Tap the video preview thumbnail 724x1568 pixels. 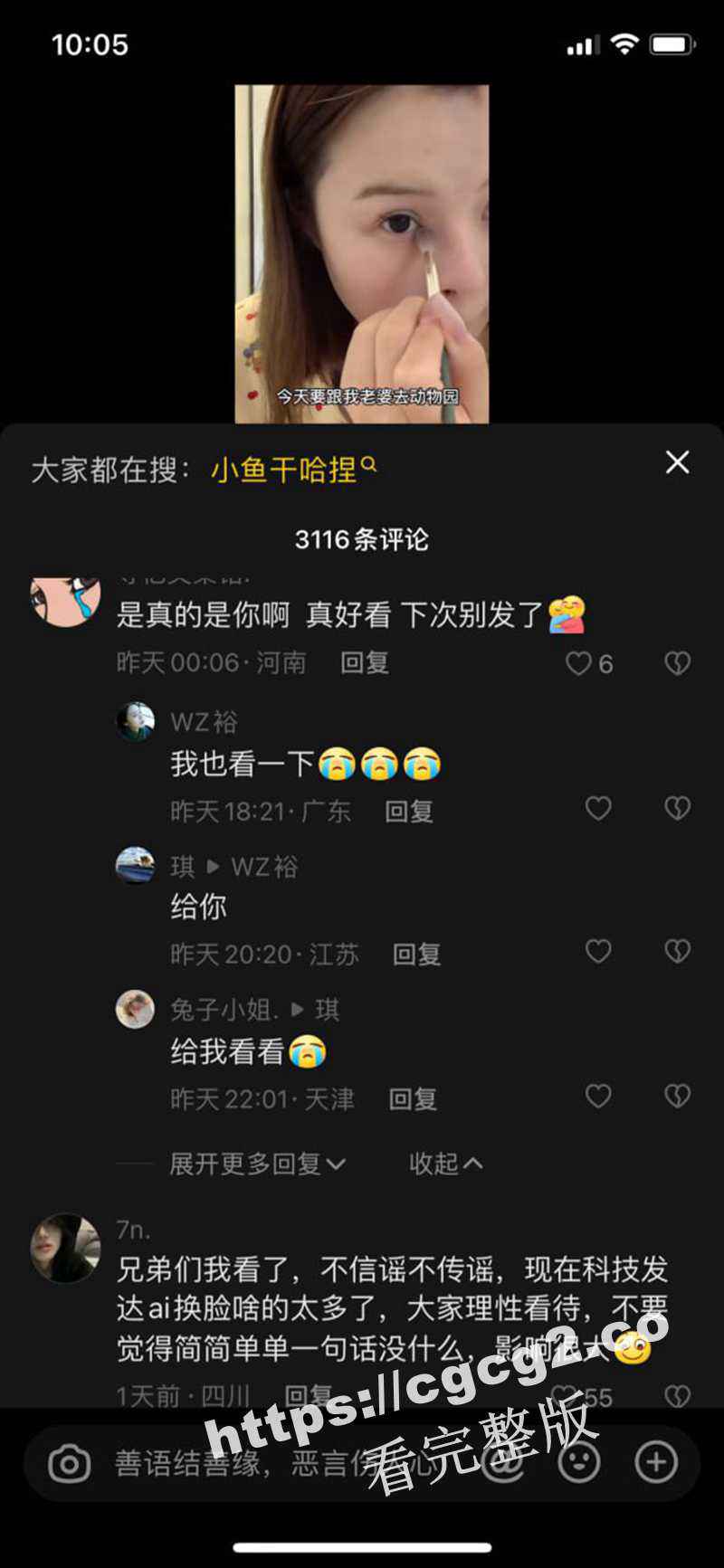pyautogui.click(x=362, y=253)
